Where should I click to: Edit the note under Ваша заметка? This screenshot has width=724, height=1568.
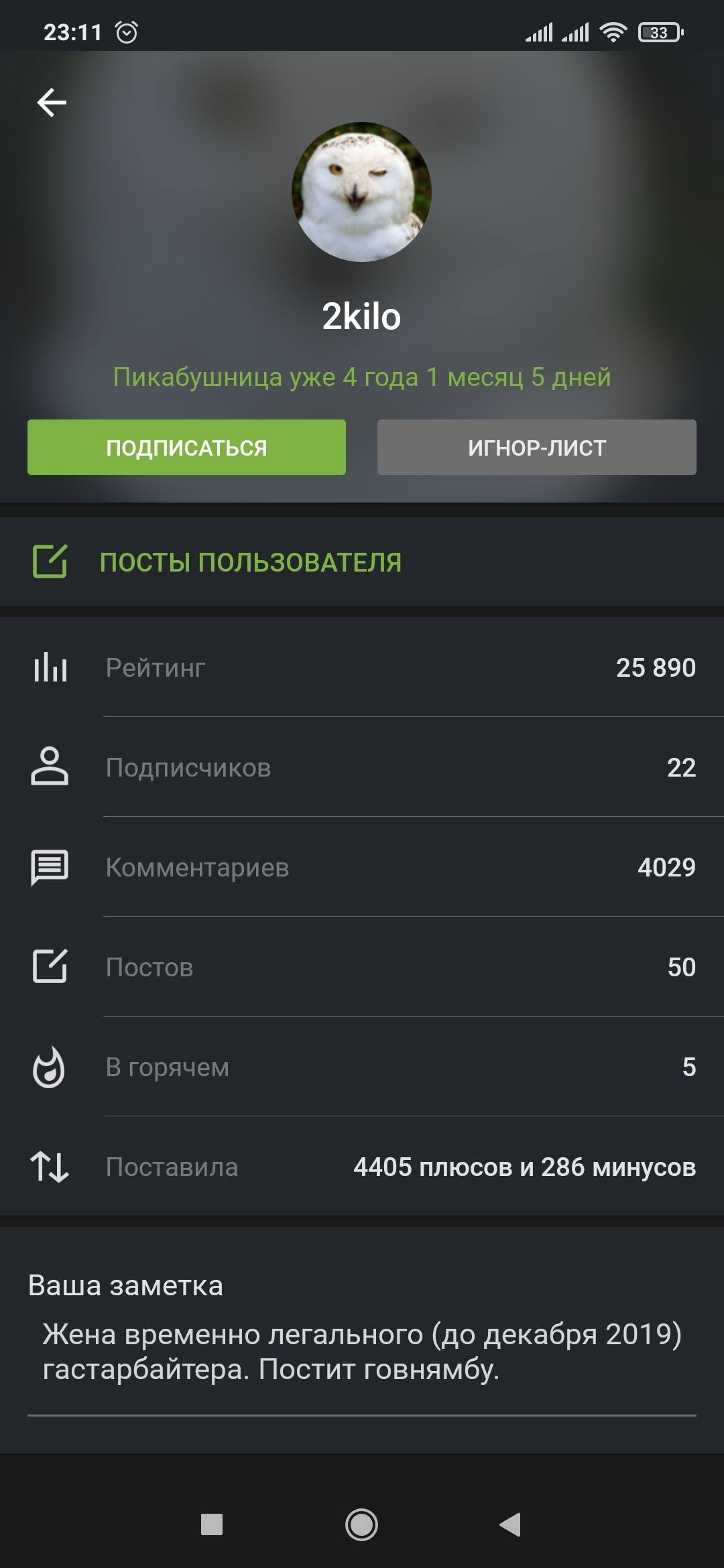click(361, 1351)
